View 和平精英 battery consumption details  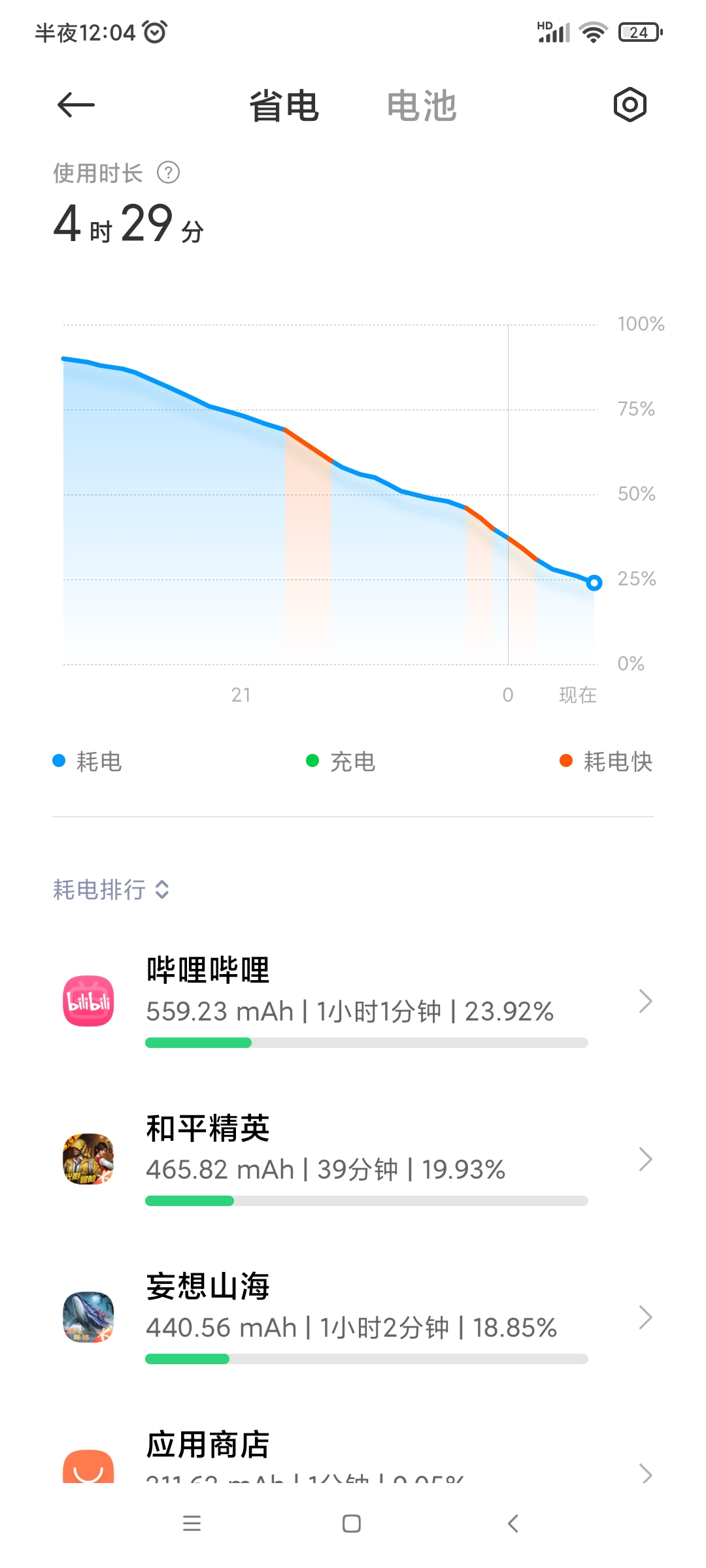tap(353, 1159)
